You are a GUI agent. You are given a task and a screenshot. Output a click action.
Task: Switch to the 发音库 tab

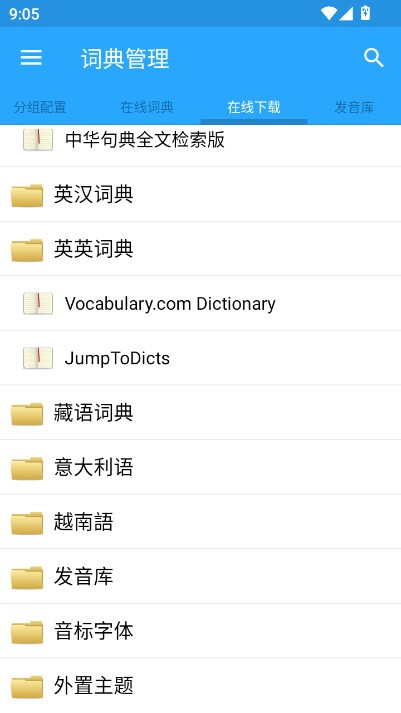click(x=354, y=107)
